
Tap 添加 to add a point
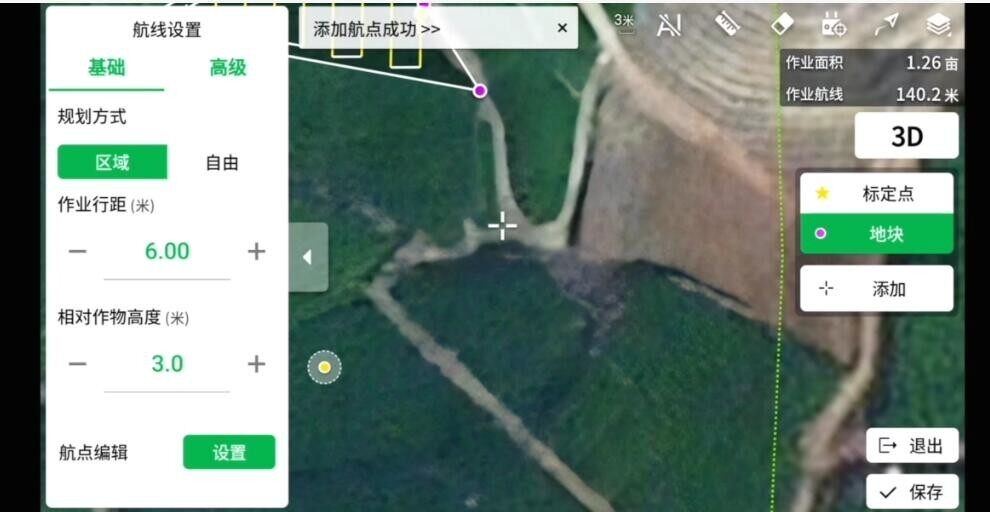click(x=876, y=289)
